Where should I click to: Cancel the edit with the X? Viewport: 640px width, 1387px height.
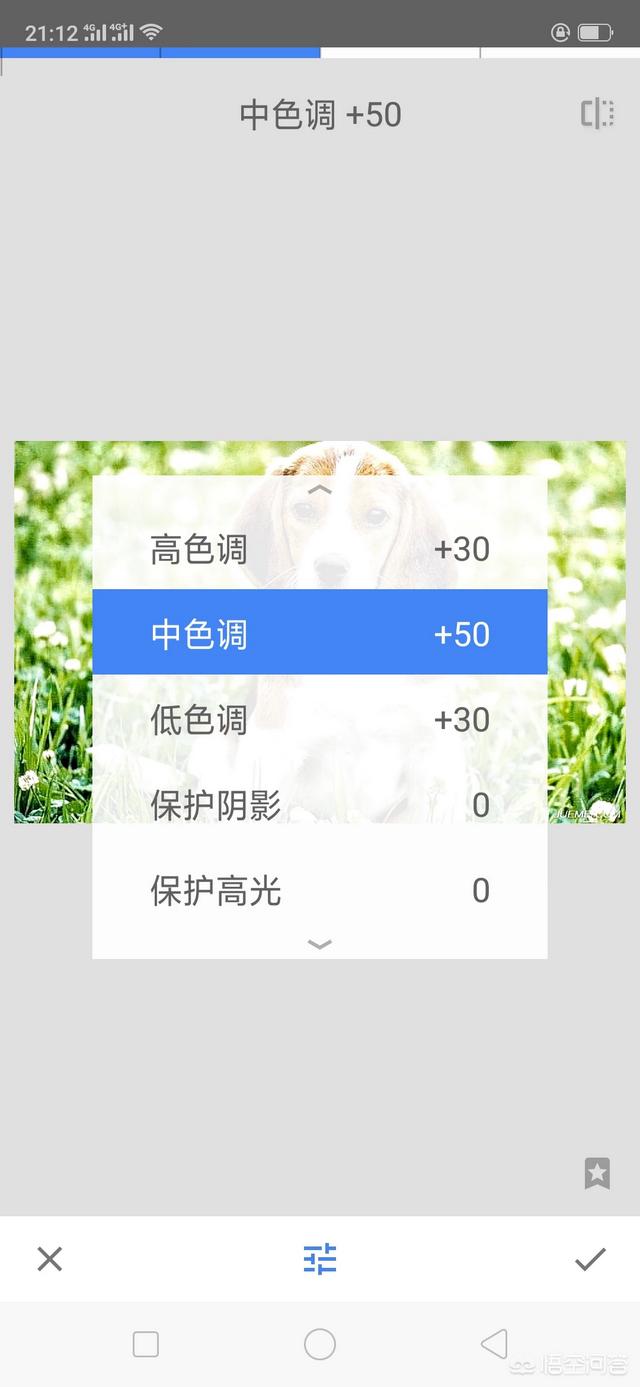coord(49,1259)
